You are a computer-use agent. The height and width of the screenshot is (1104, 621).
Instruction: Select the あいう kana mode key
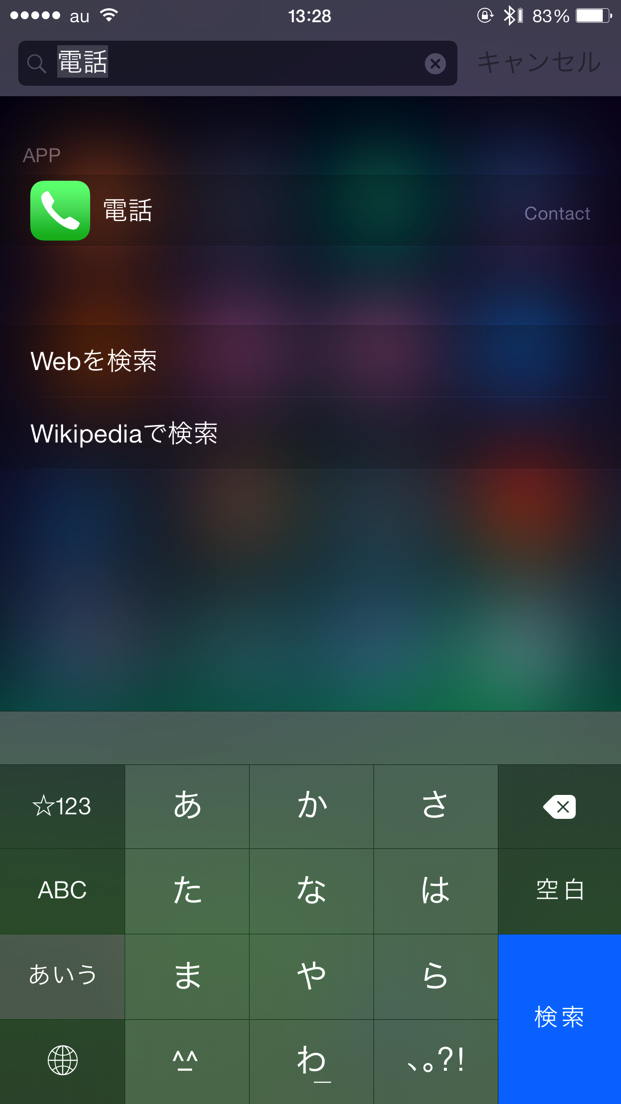click(x=62, y=975)
